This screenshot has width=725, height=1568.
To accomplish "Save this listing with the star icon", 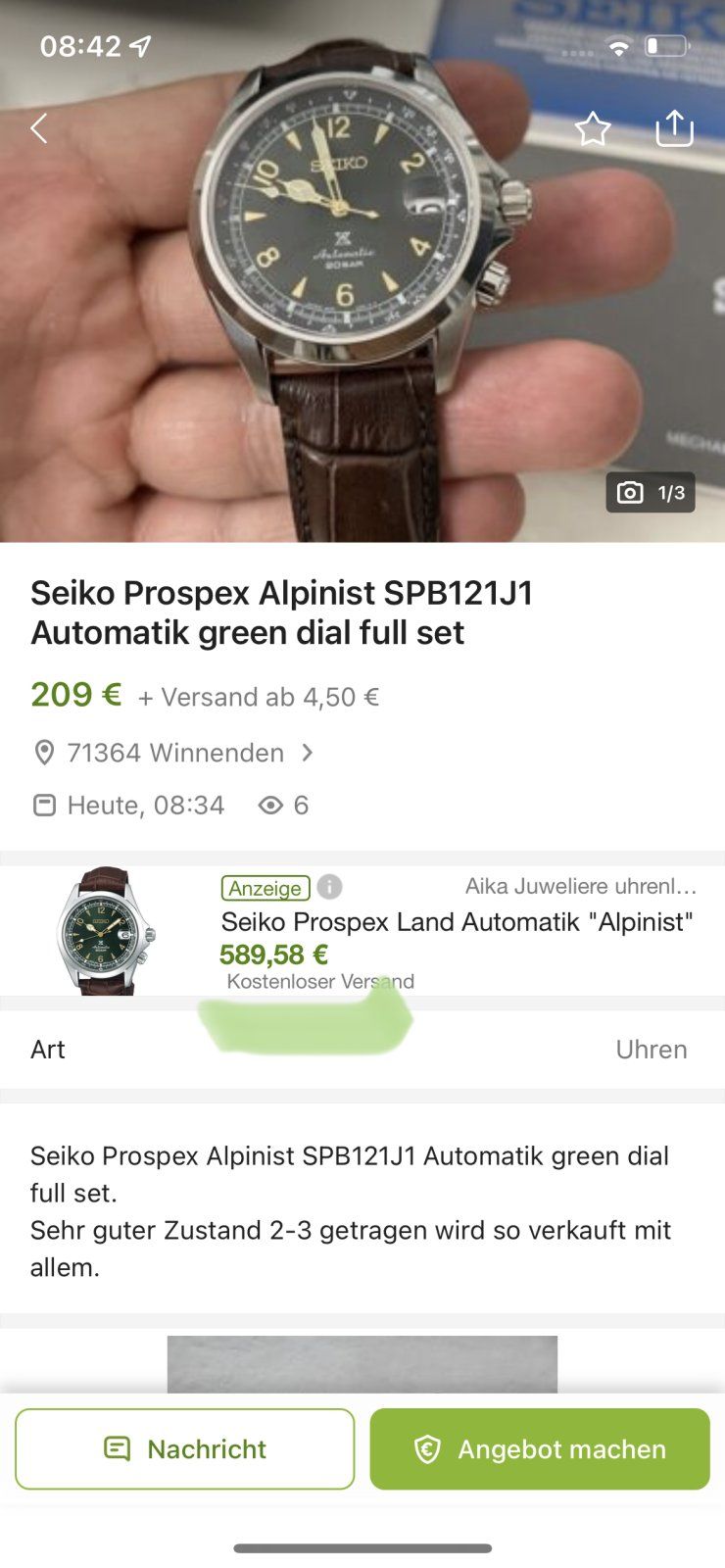I will 593,128.
